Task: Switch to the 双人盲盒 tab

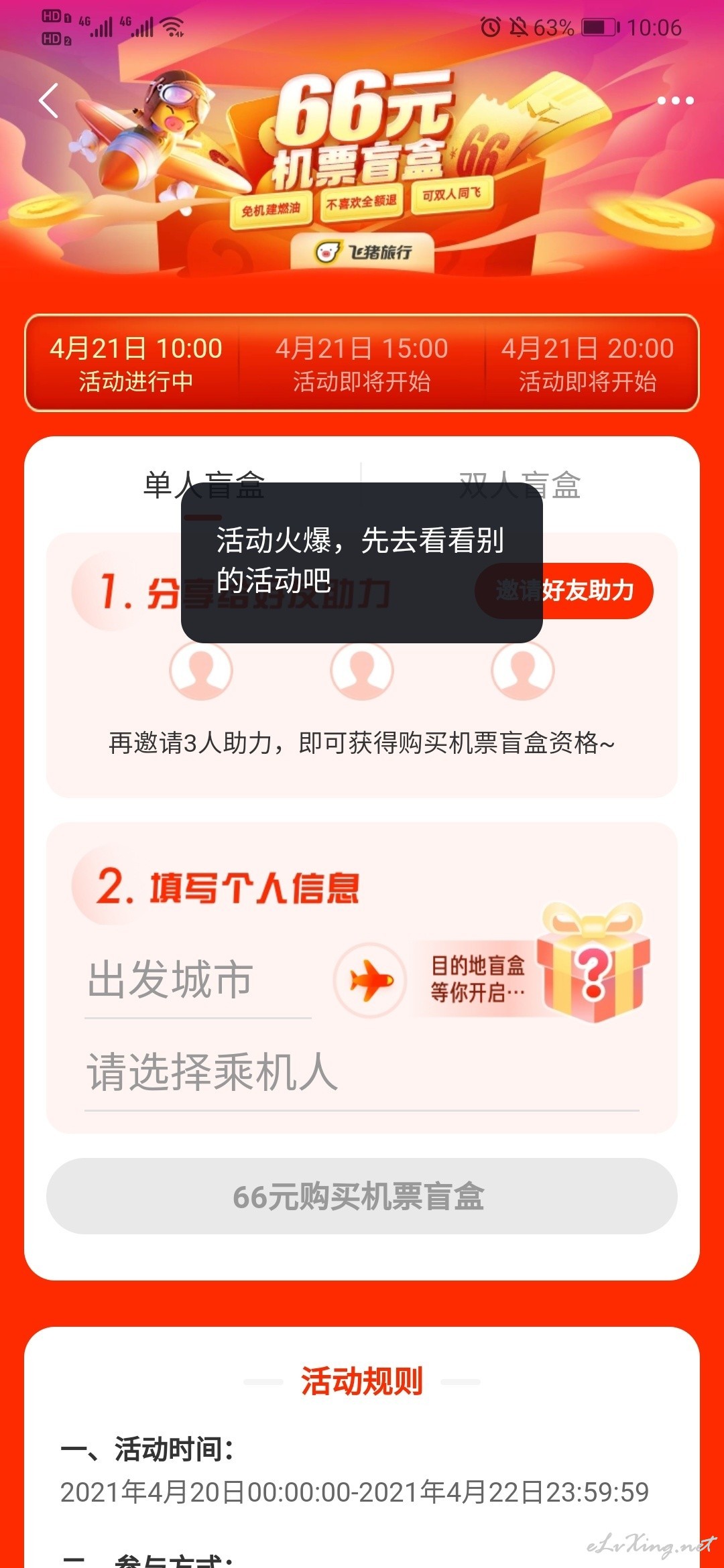Action: point(520,485)
